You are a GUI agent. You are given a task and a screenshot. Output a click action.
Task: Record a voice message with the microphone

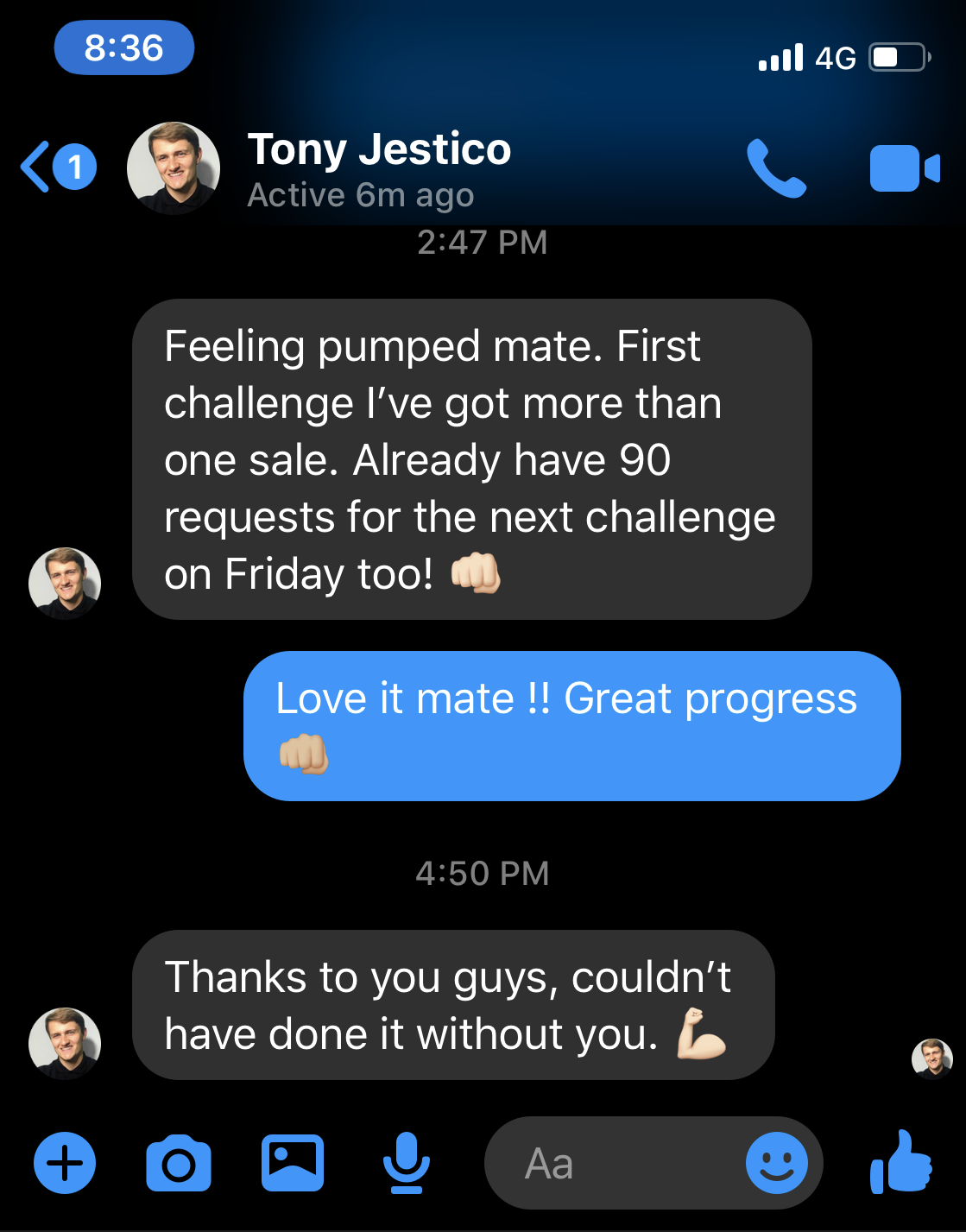click(406, 1163)
